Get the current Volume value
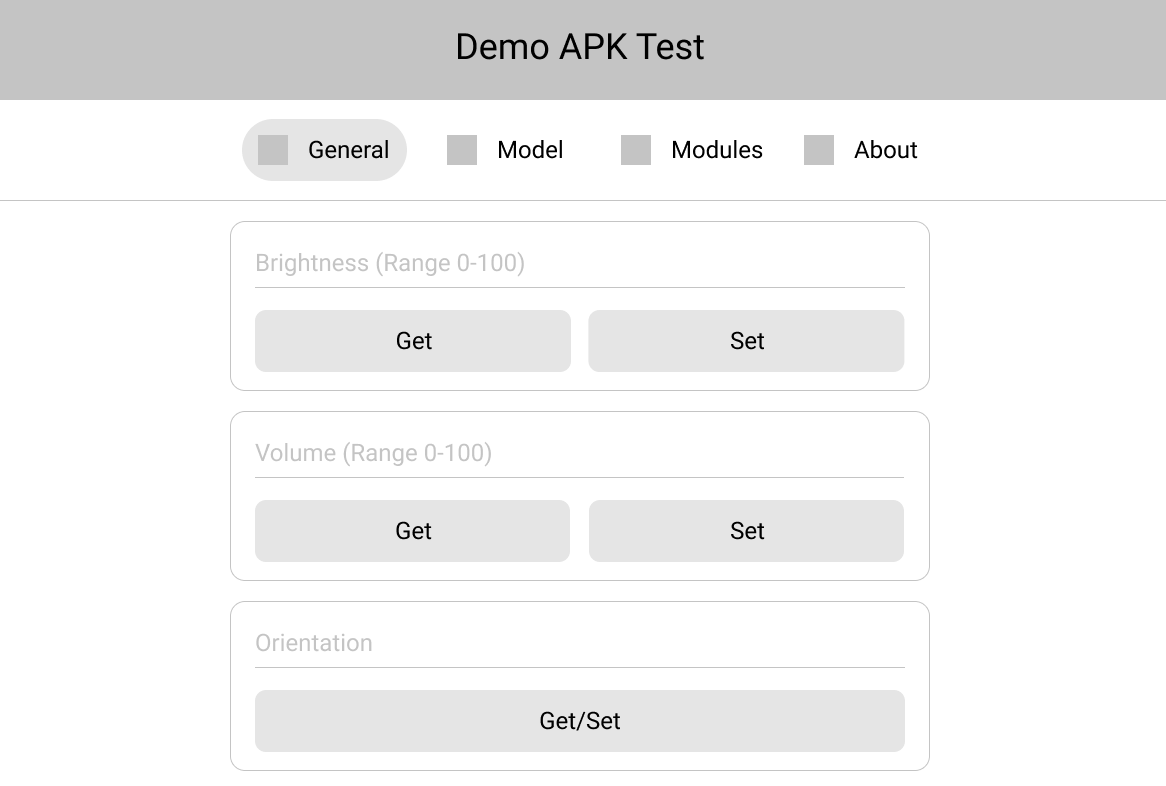 [x=412, y=531]
